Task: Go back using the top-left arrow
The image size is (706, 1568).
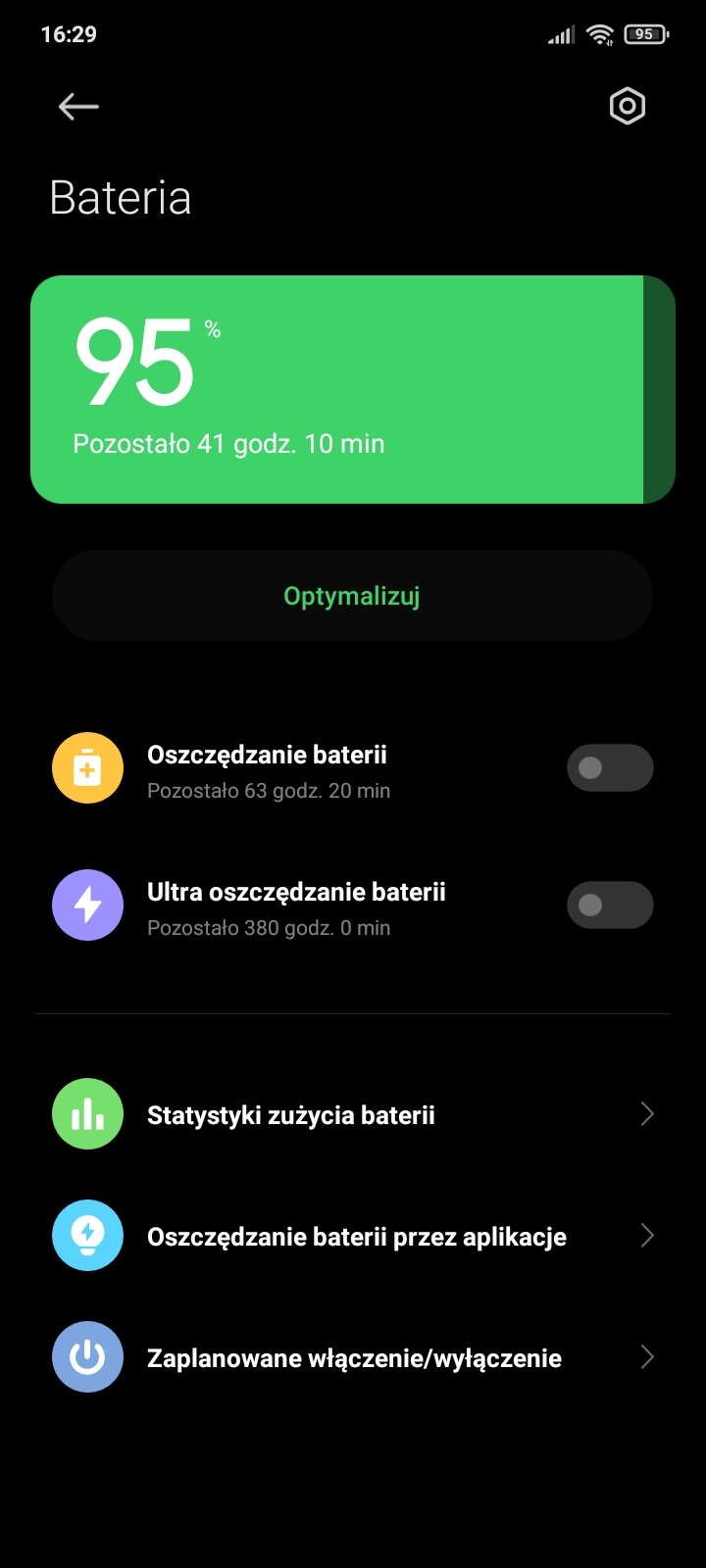Action: 78,107
